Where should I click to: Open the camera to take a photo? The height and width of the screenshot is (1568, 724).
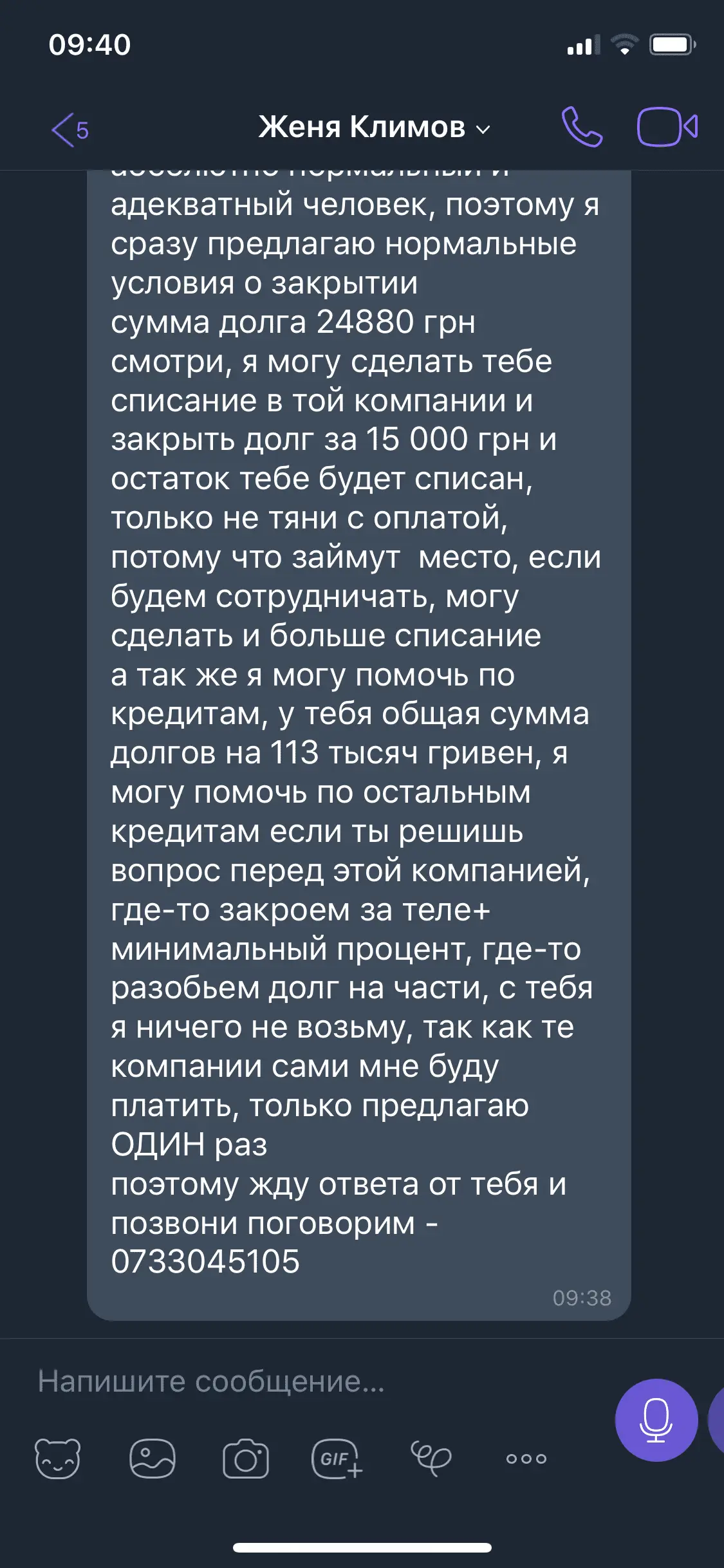[245, 1459]
